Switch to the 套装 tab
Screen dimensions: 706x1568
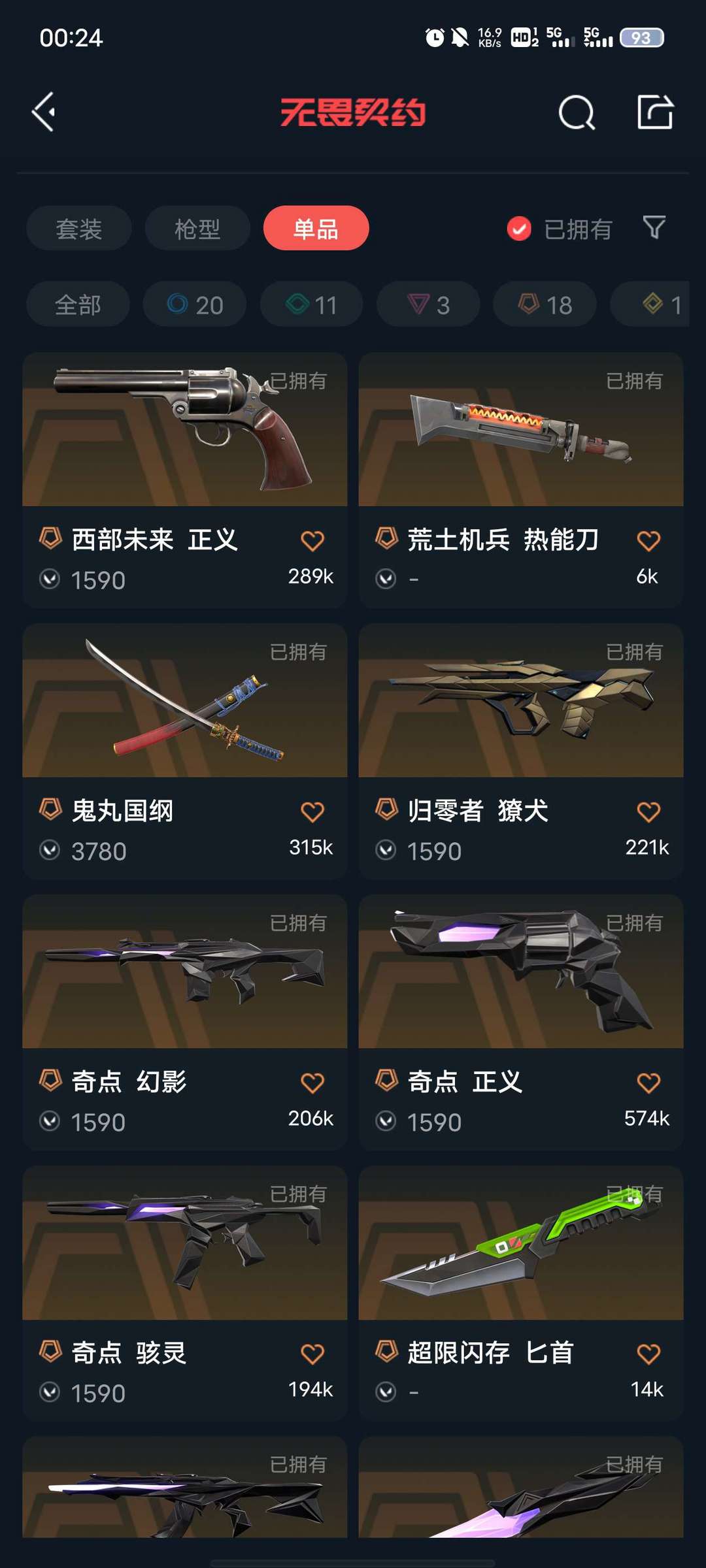79,228
